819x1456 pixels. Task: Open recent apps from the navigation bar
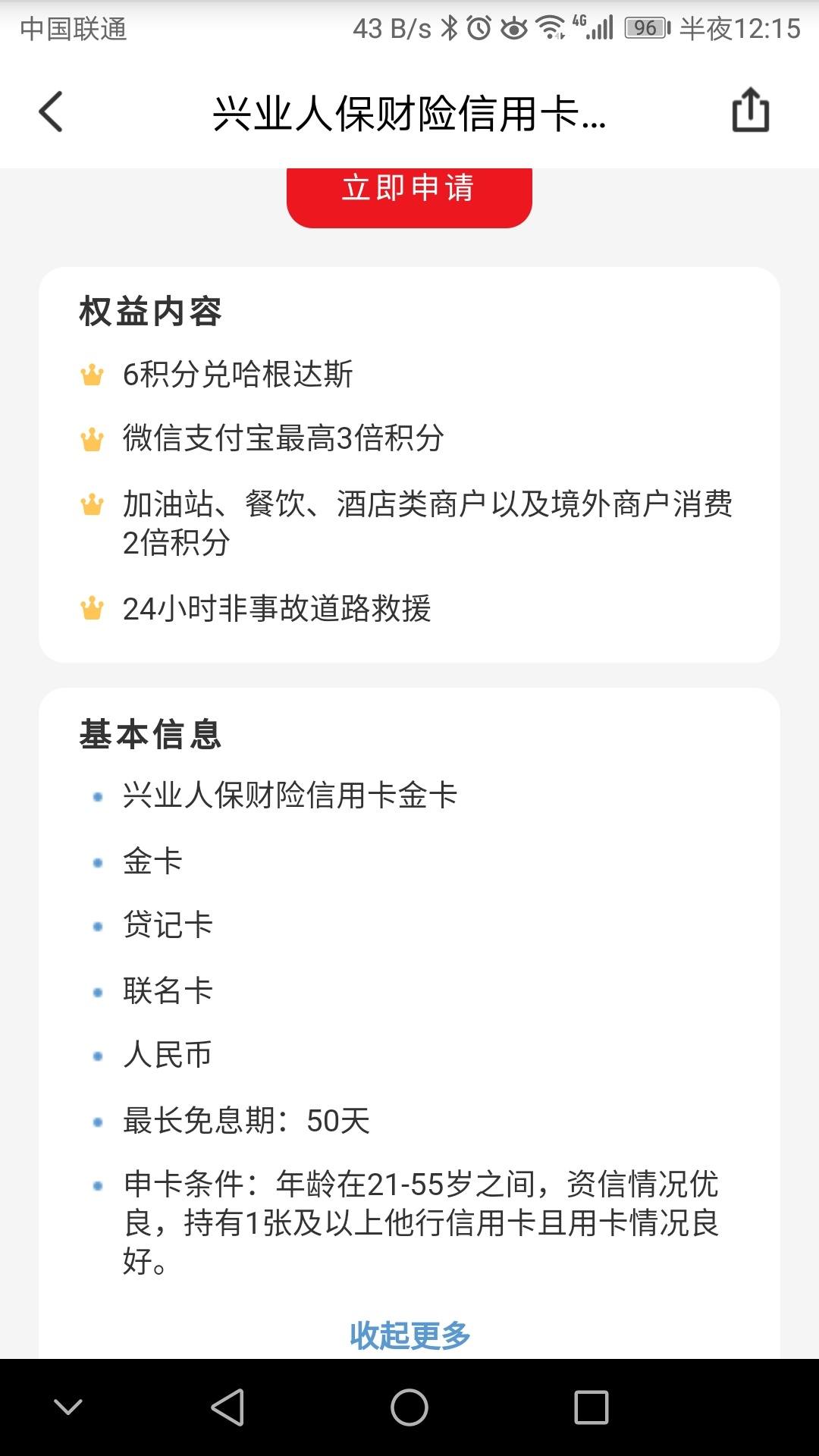click(591, 1407)
